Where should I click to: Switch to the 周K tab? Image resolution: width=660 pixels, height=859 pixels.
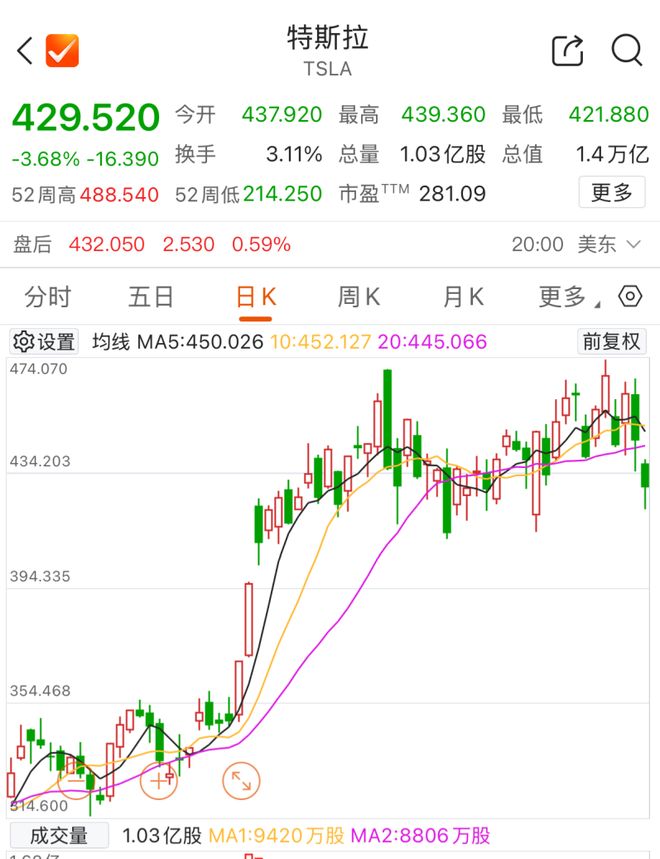[x=359, y=297]
